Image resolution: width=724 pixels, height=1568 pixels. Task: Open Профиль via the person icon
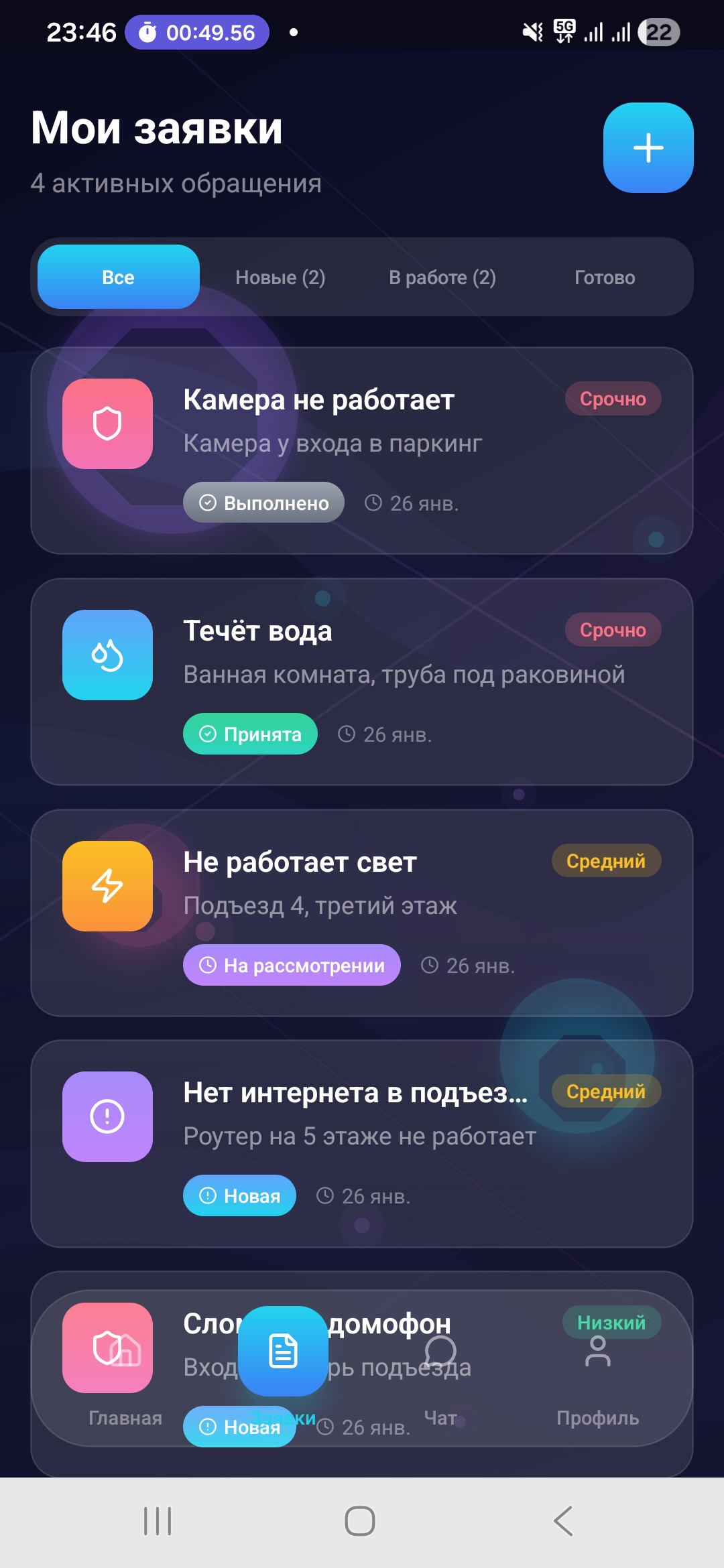[599, 1350]
